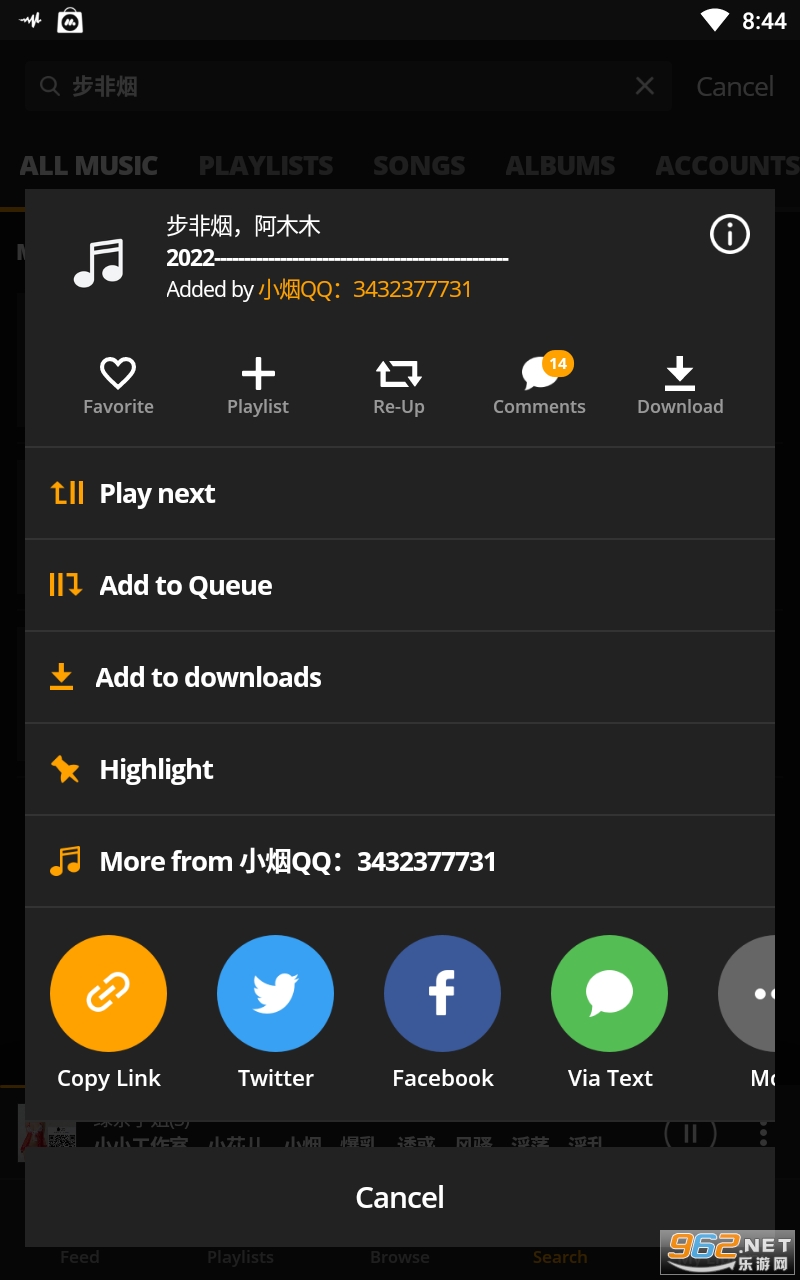Share the song on Facebook
This screenshot has height=1280, width=800.
442,993
